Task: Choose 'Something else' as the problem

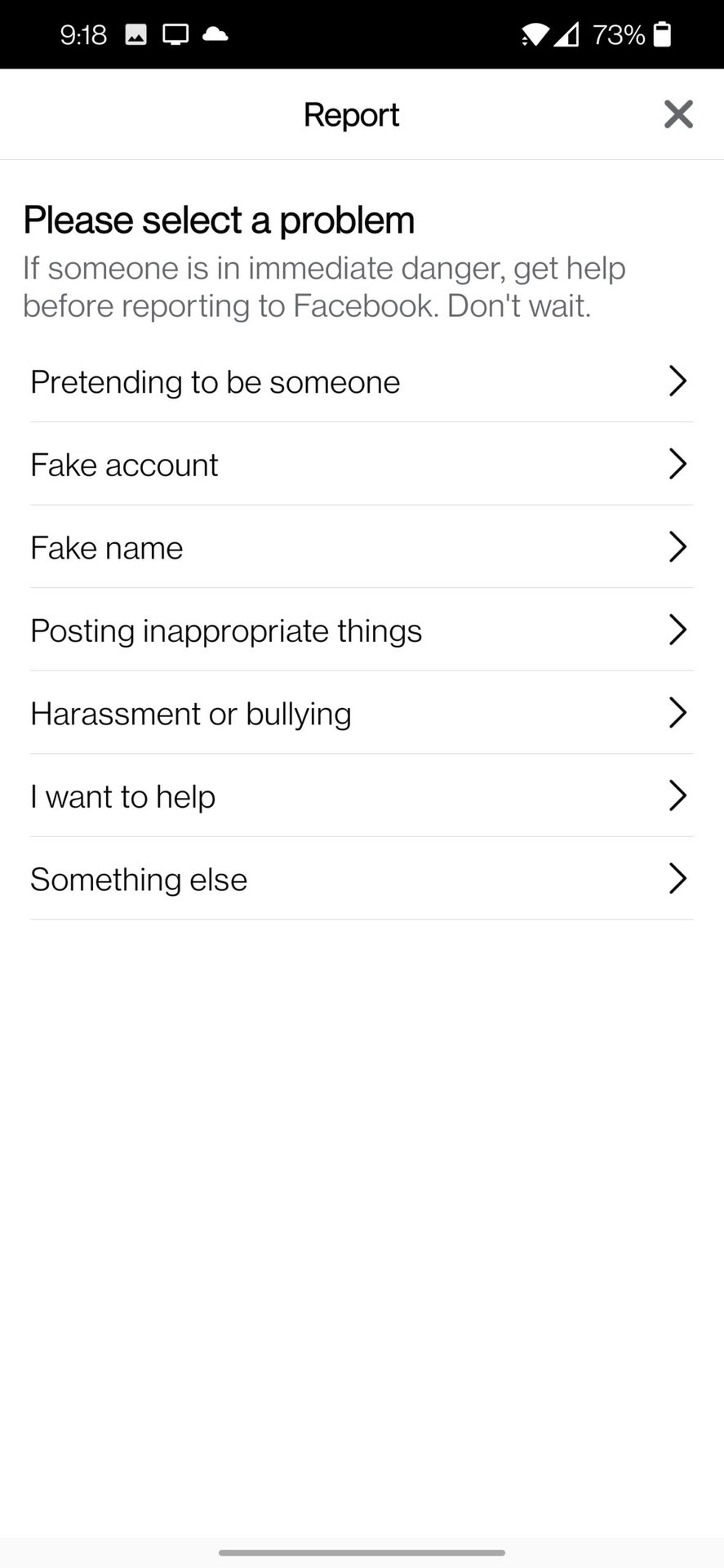Action: [x=361, y=879]
